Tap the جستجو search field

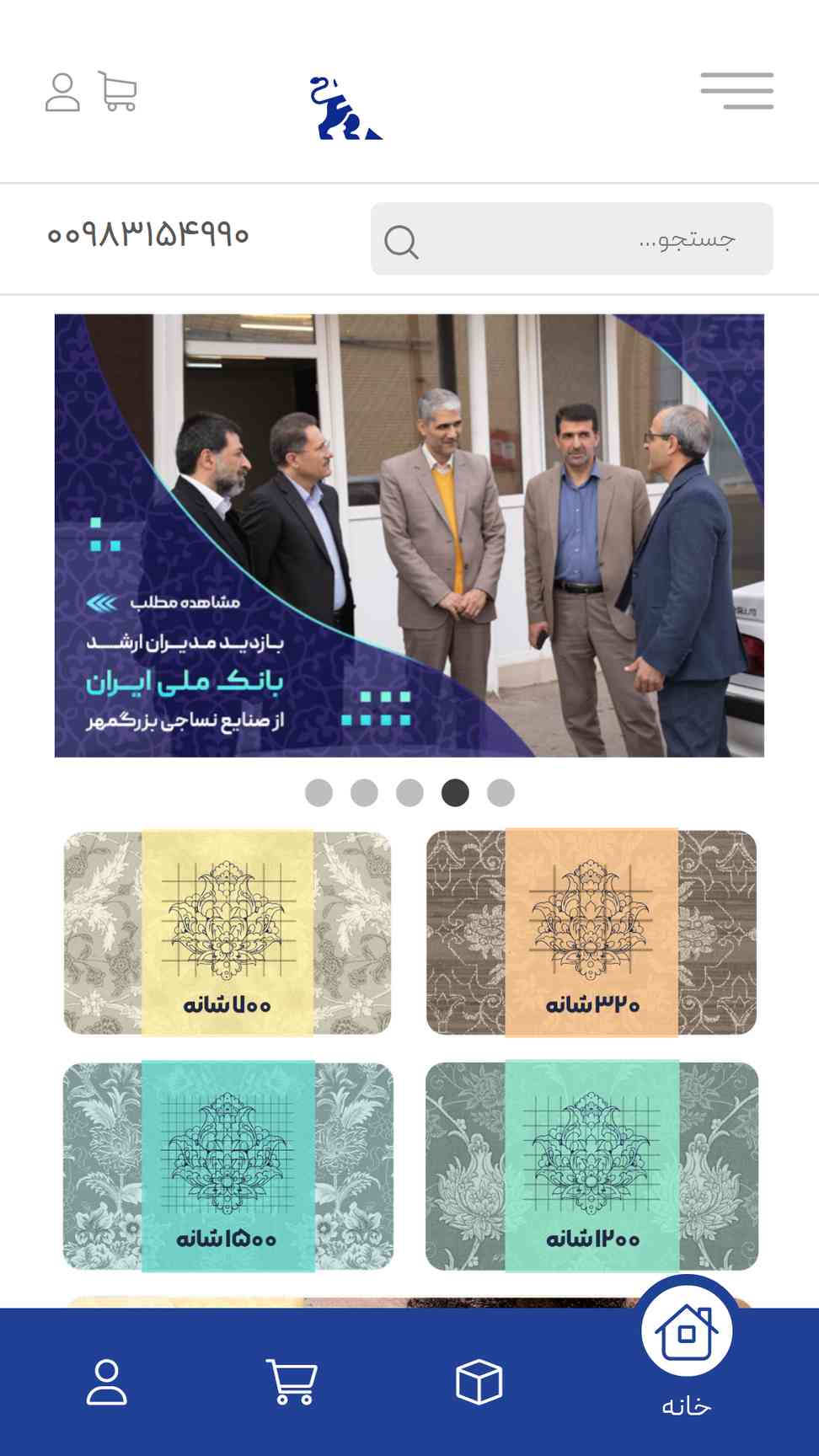point(572,238)
